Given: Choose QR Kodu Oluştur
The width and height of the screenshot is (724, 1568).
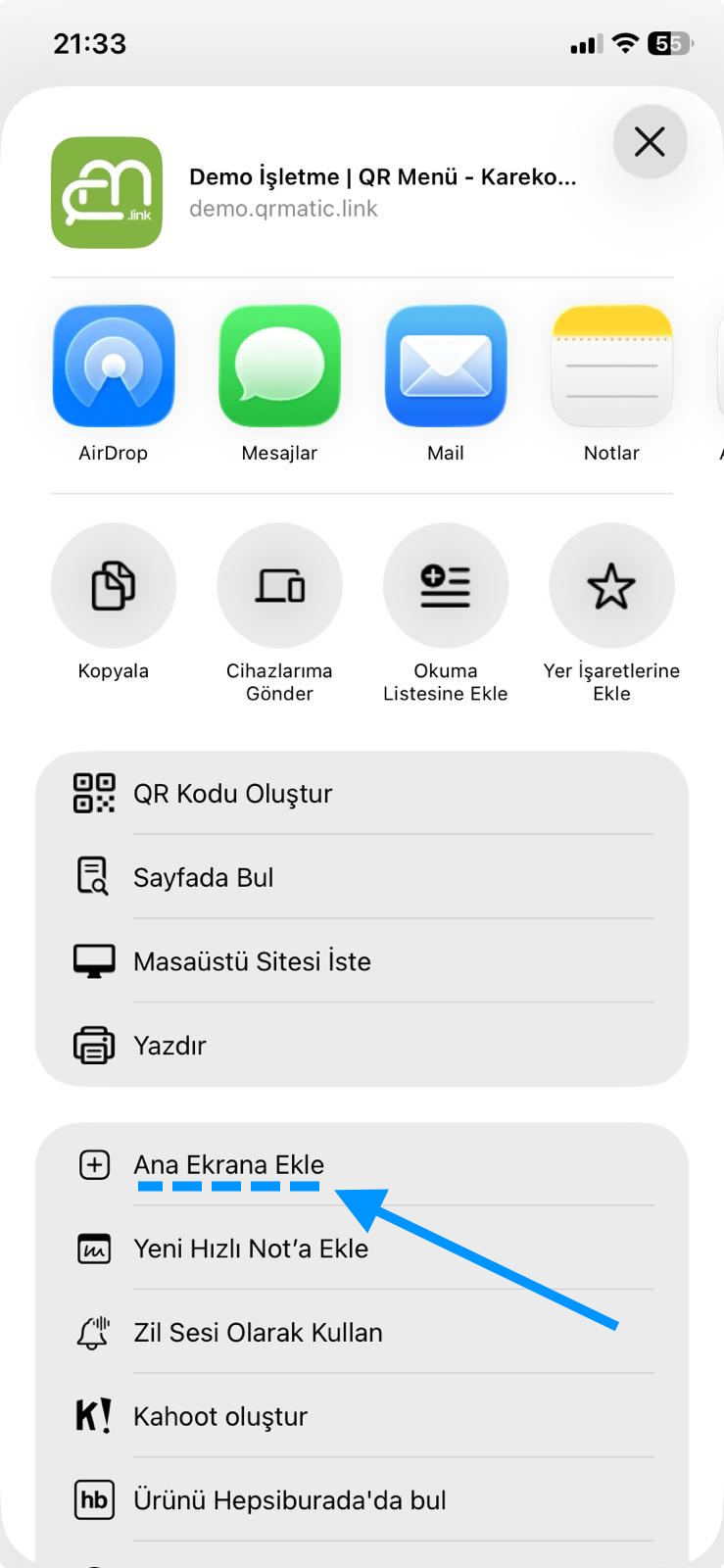Looking at the screenshot, I should (362, 794).
